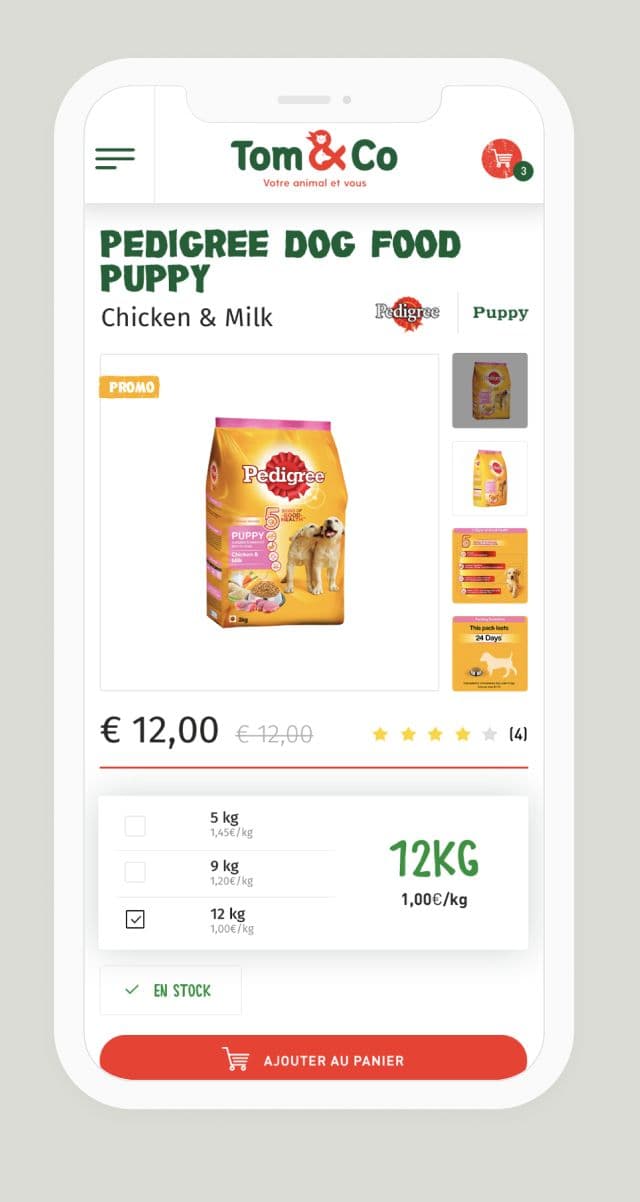The height and width of the screenshot is (1202, 640).
Task: Enlarge the main Pedigree product image
Action: pyautogui.click(x=270, y=522)
